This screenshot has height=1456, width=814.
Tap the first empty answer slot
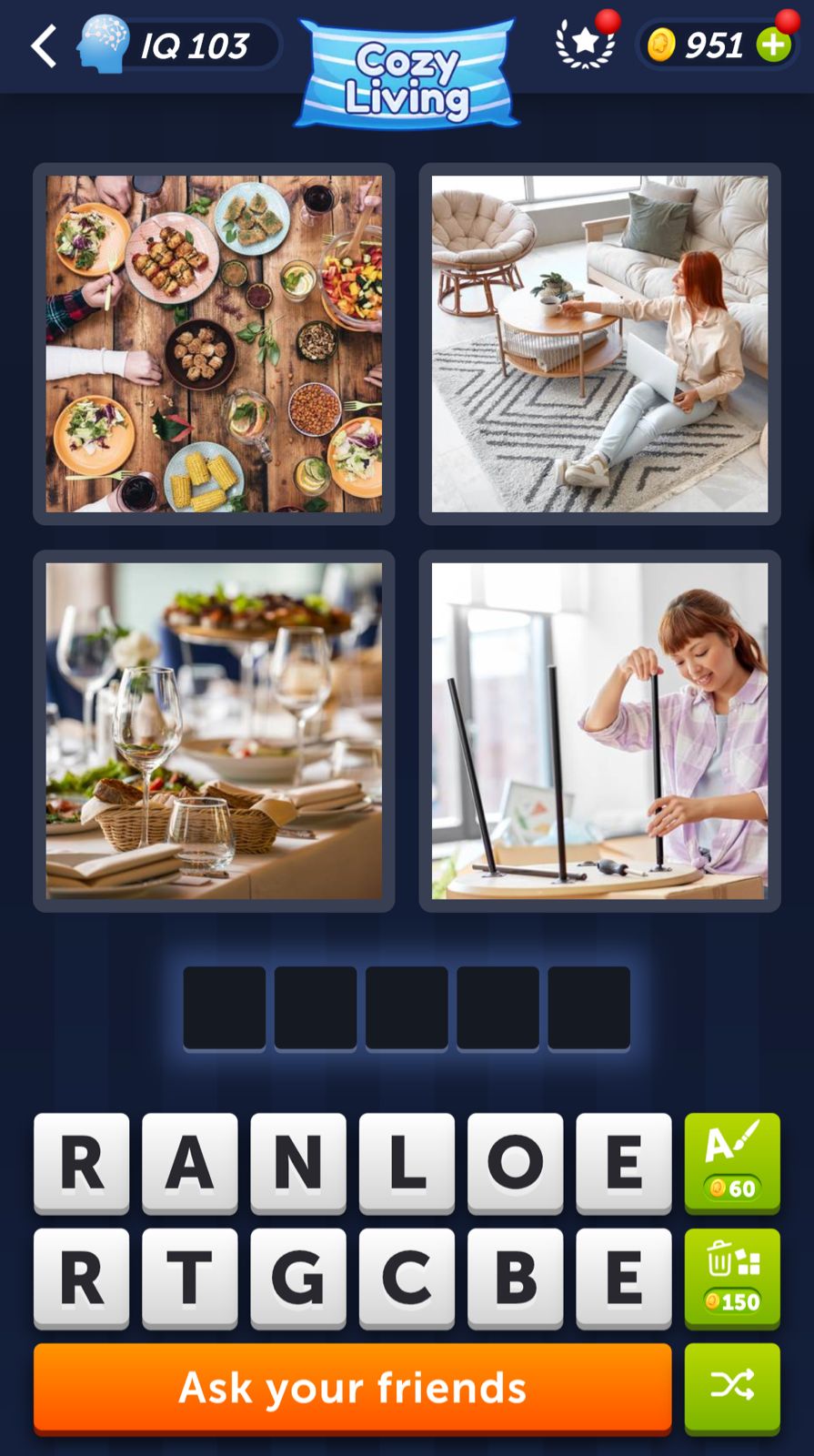pyautogui.click(x=225, y=1008)
